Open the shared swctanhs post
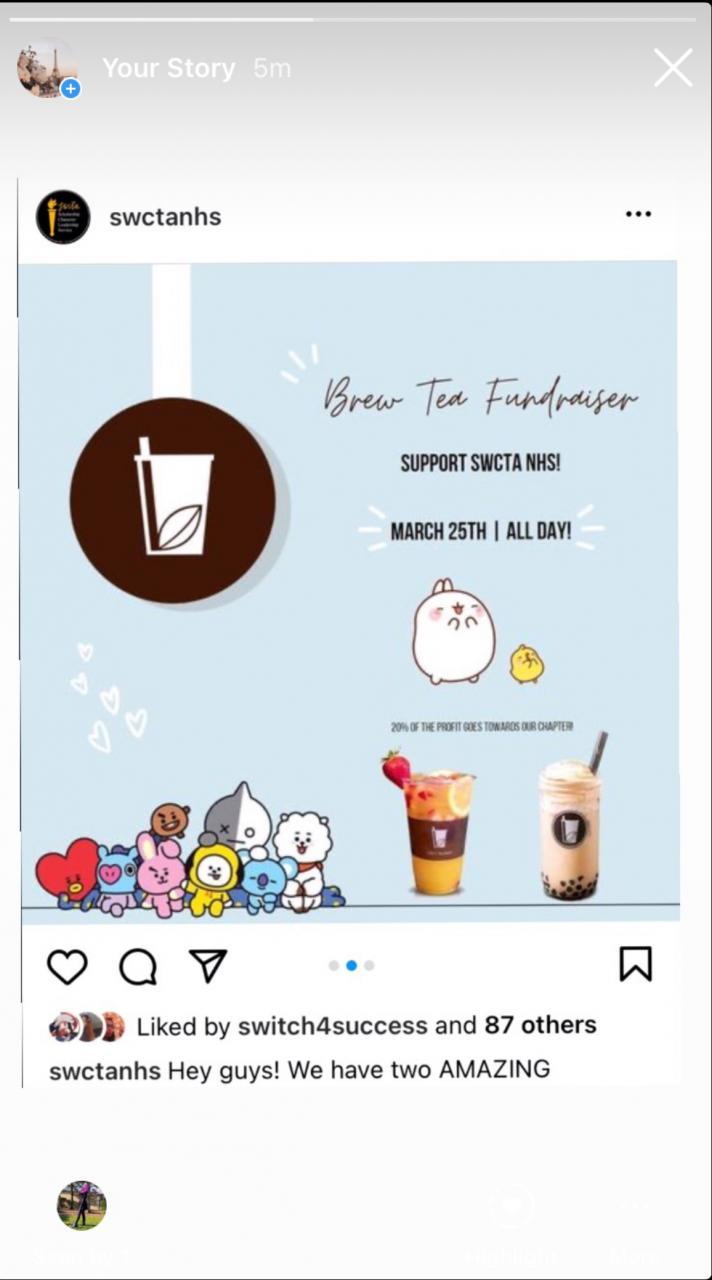 point(348,590)
